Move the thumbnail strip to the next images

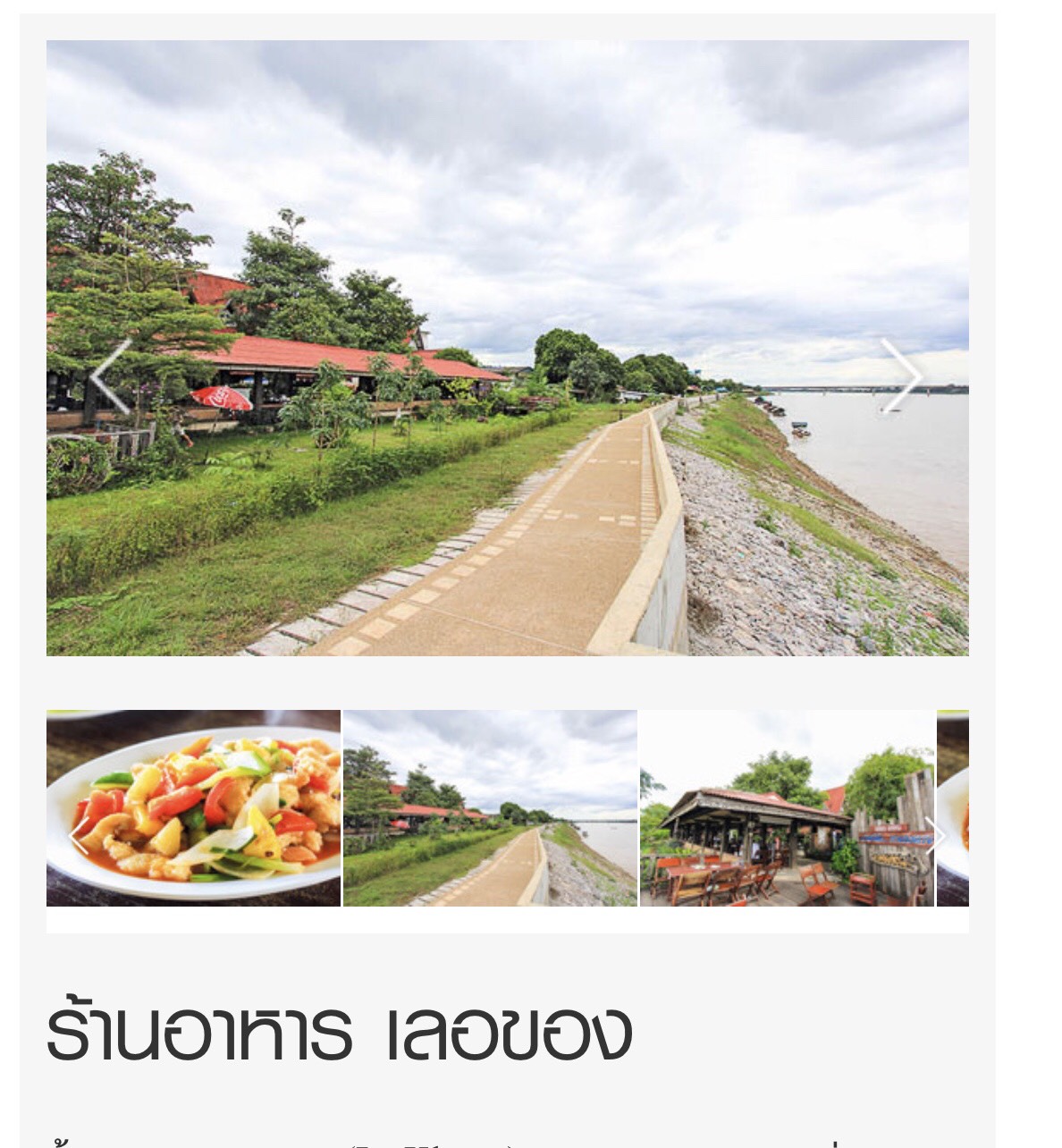tap(935, 835)
